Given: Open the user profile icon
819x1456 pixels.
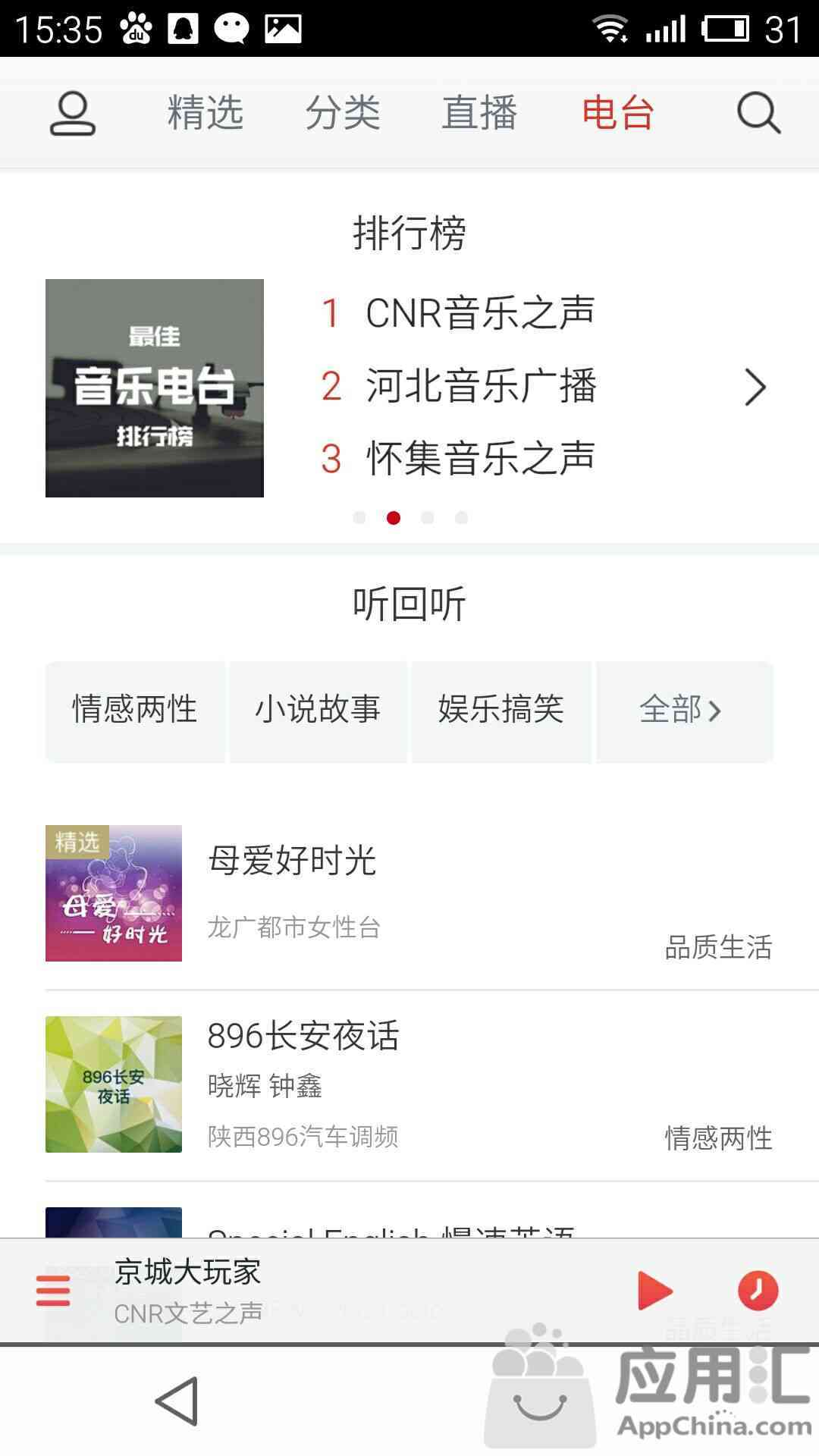Looking at the screenshot, I should click(x=73, y=114).
